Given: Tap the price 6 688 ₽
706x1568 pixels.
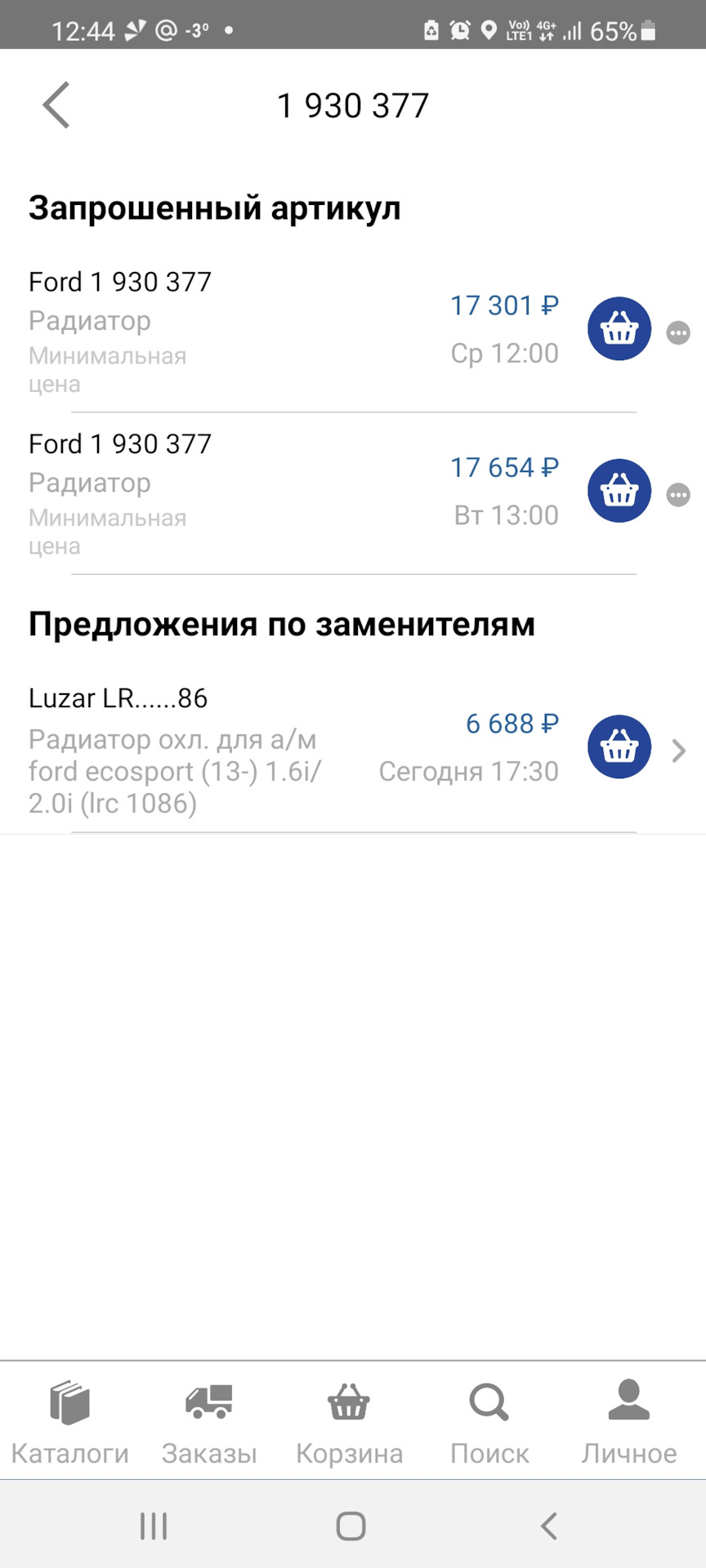Looking at the screenshot, I should (512, 723).
